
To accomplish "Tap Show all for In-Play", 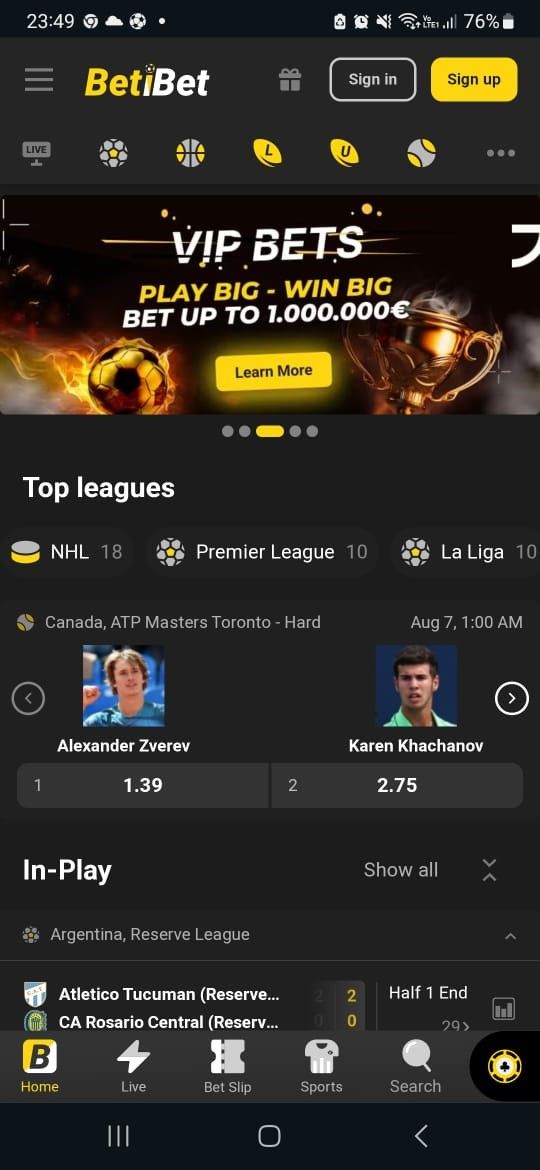I will pos(401,869).
